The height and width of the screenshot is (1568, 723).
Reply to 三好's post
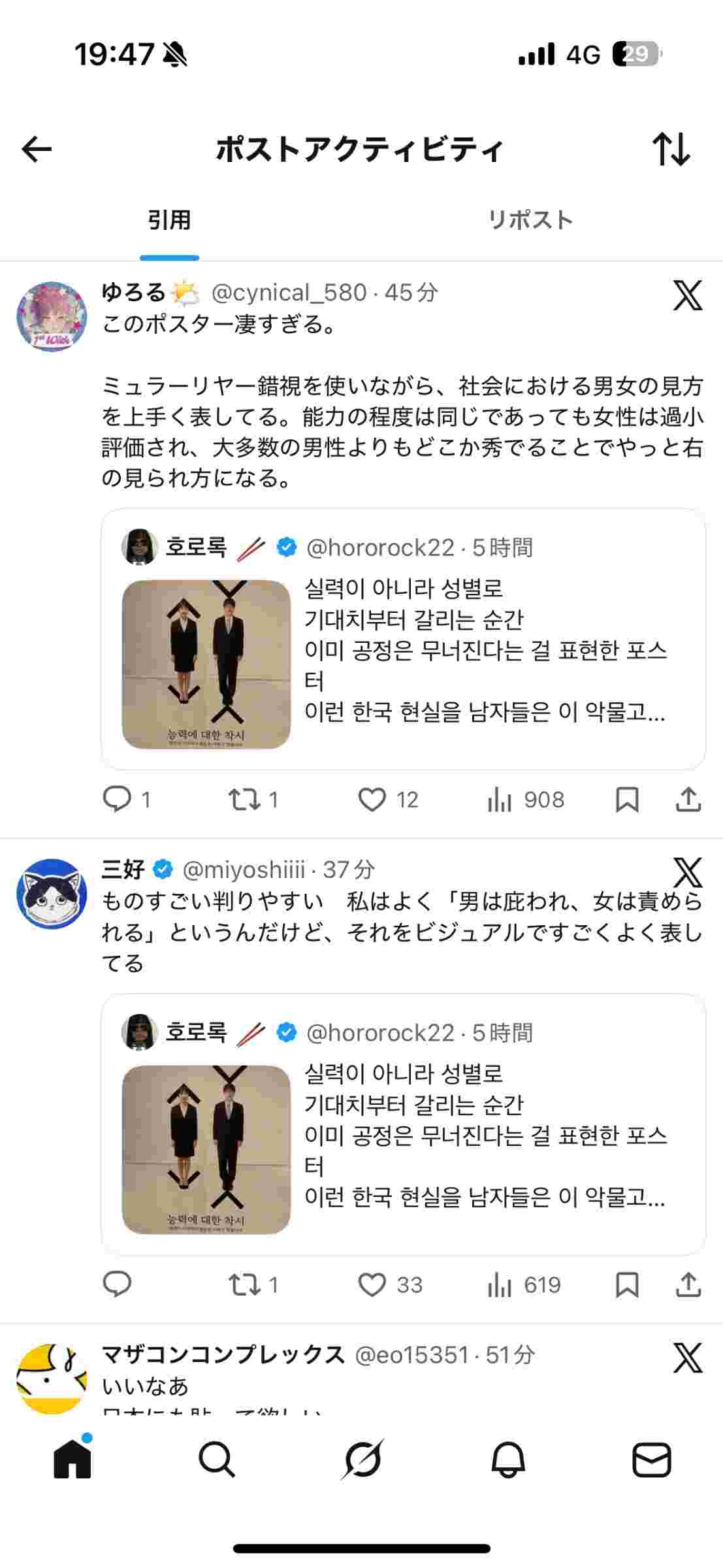point(118,1284)
